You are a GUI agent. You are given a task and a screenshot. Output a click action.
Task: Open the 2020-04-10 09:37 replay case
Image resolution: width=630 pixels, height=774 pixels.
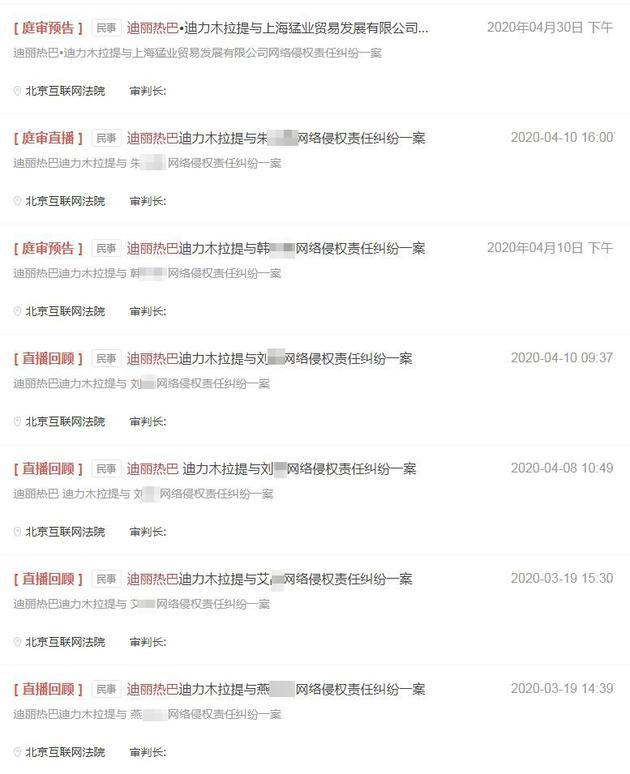tap(270, 358)
